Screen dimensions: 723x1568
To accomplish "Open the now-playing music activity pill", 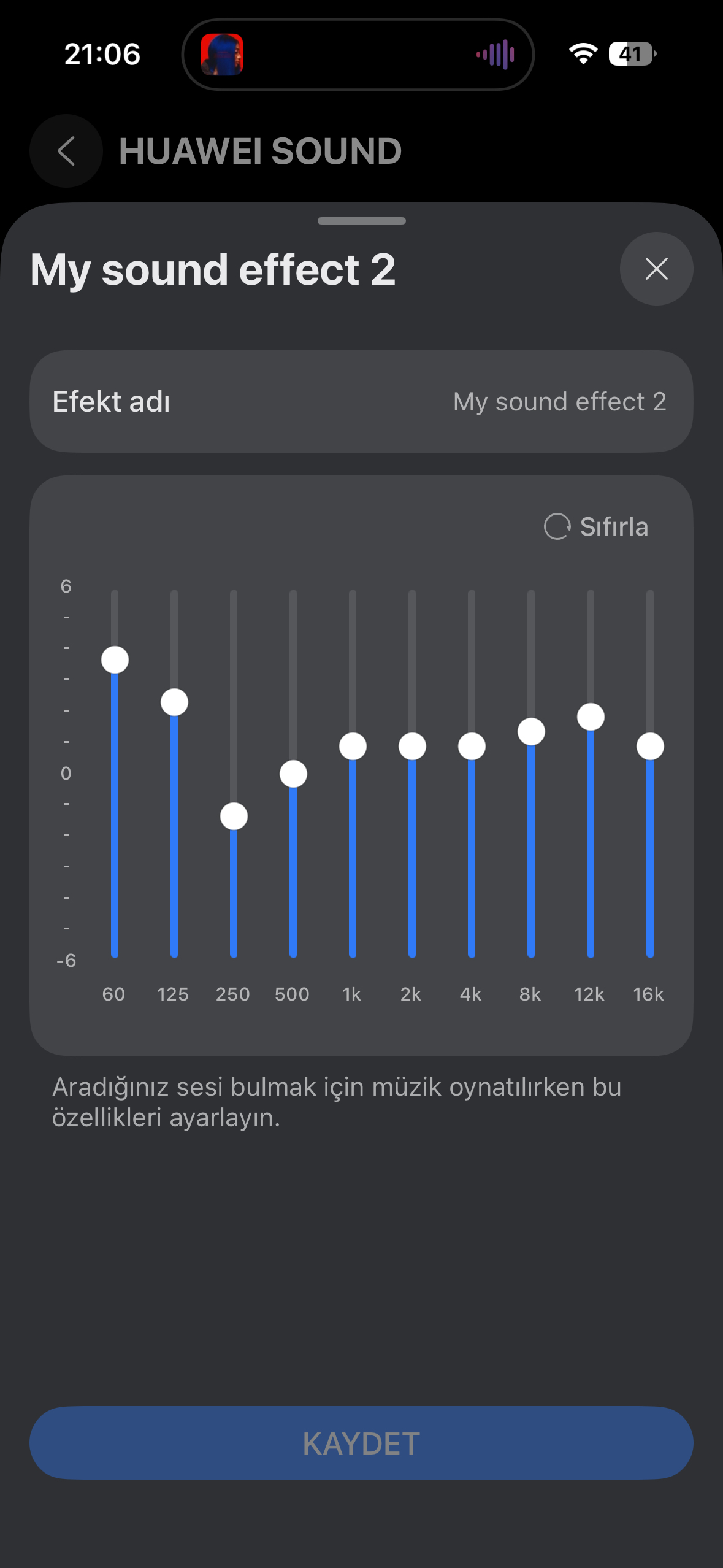I will click(x=358, y=55).
